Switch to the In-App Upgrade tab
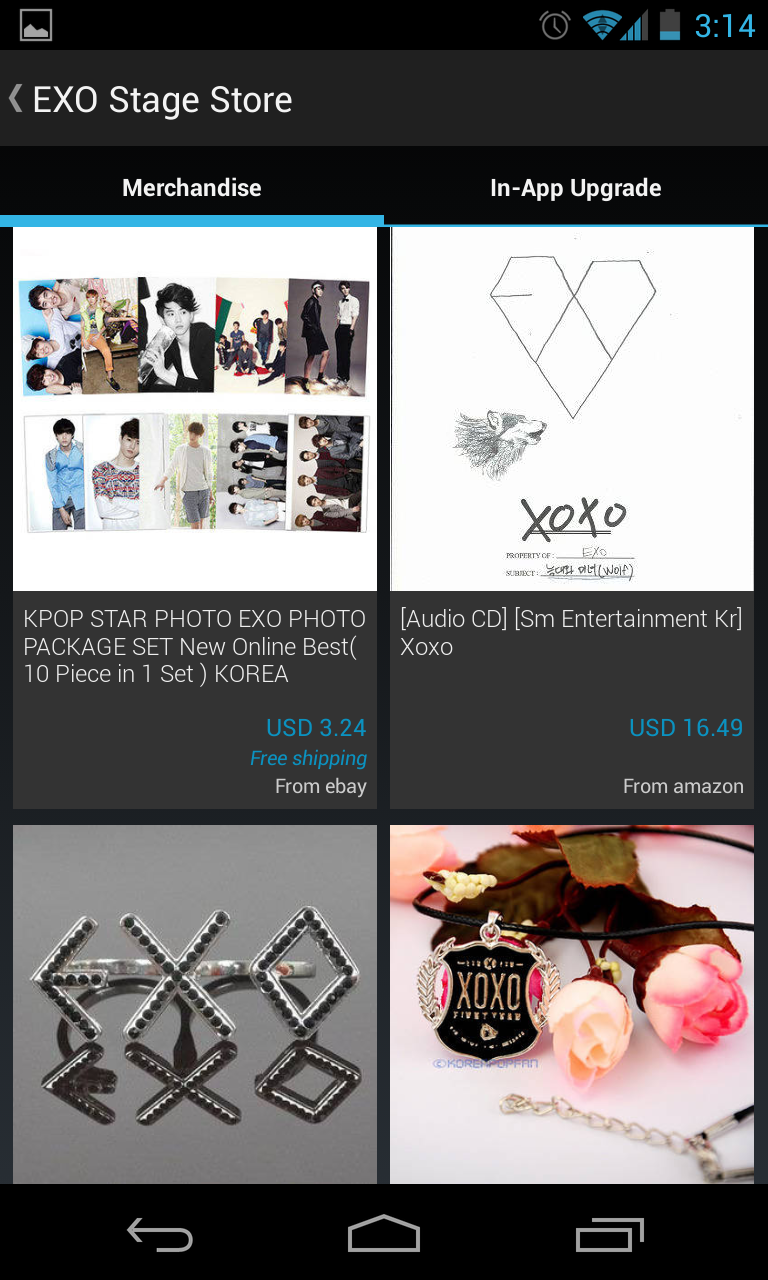 (x=575, y=188)
